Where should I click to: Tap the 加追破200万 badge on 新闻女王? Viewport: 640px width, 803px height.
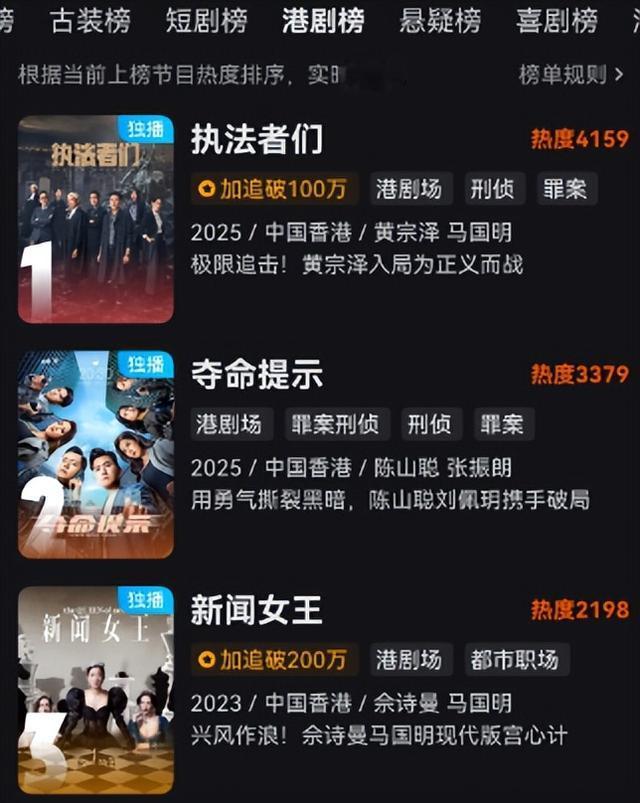coord(273,659)
